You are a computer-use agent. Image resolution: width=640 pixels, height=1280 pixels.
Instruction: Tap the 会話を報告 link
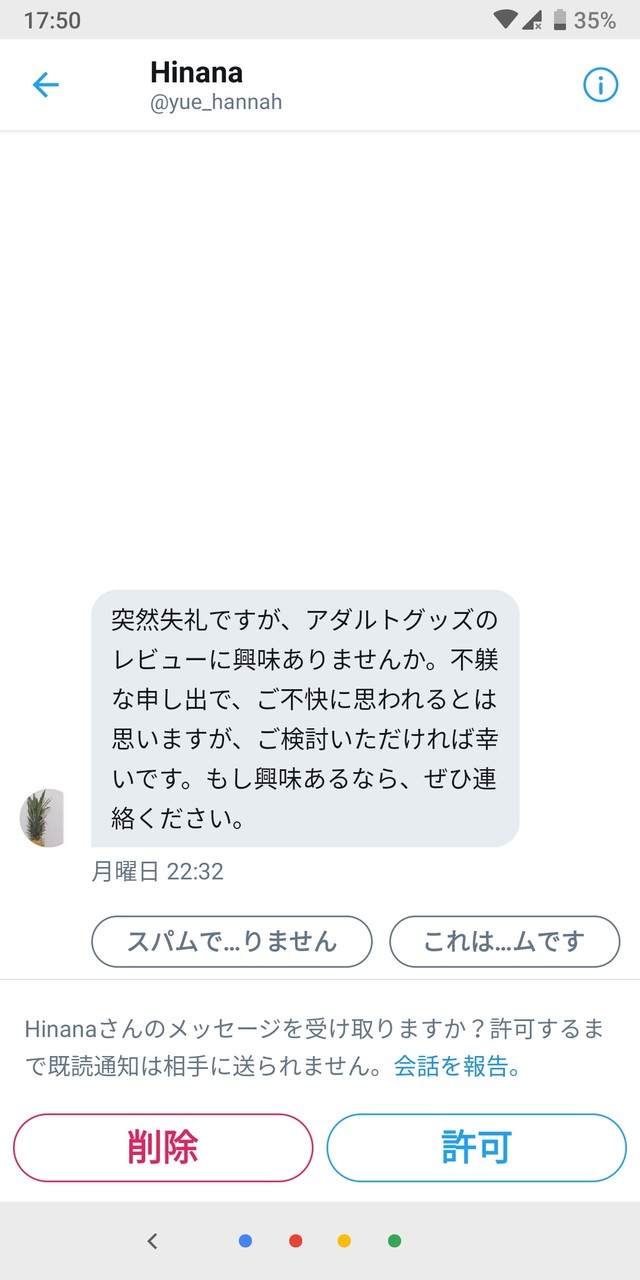(x=458, y=1066)
